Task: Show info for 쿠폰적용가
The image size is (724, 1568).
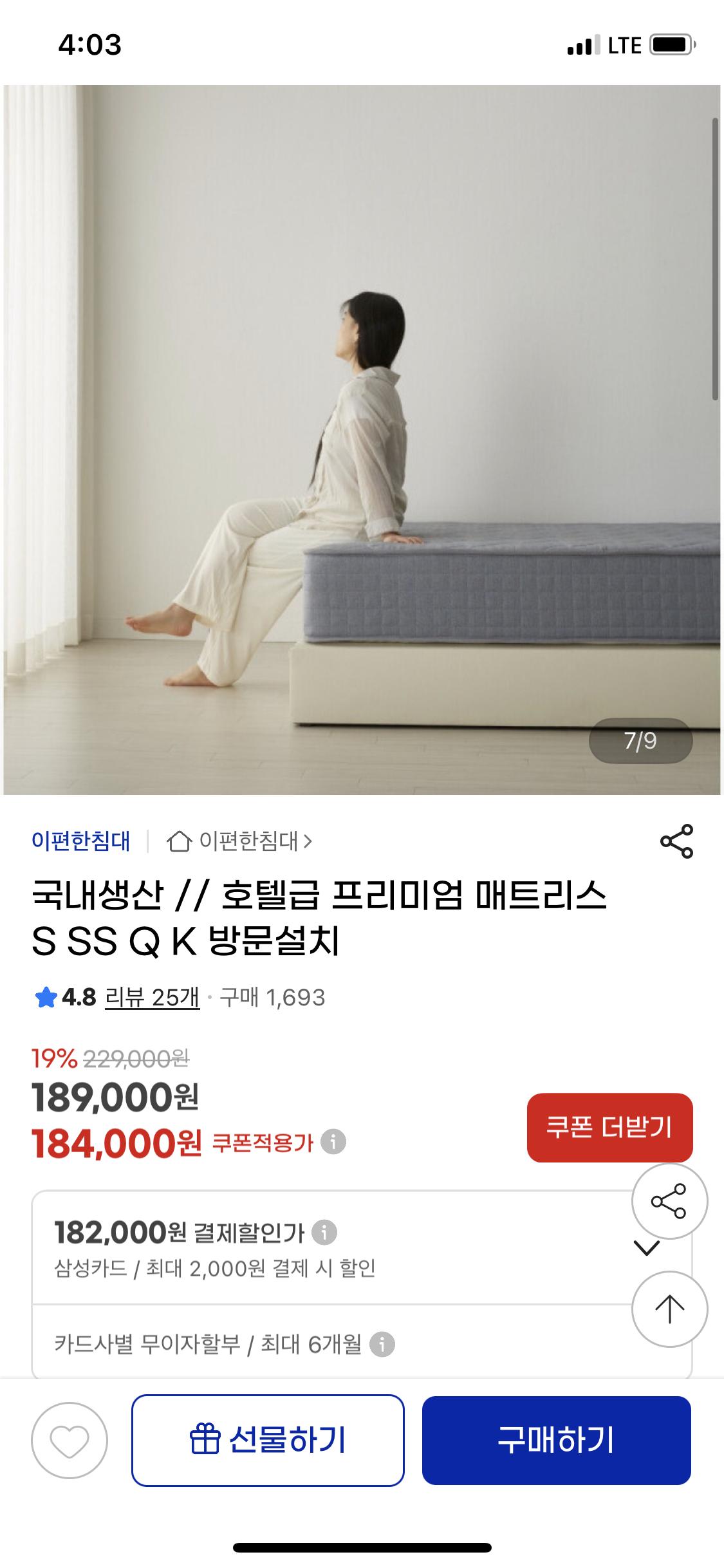Action: [x=333, y=1142]
